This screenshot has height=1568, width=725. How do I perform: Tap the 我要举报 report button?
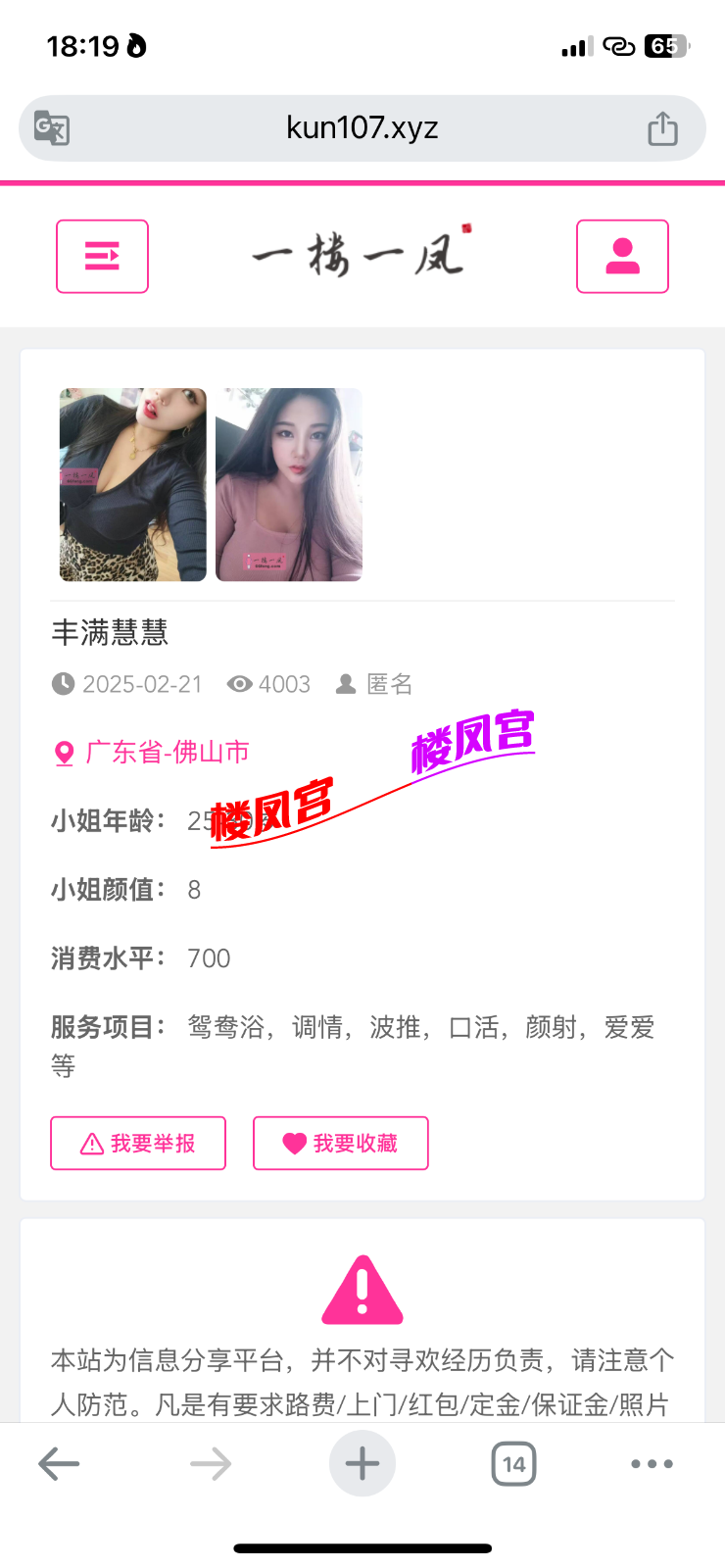tap(138, 1143)
